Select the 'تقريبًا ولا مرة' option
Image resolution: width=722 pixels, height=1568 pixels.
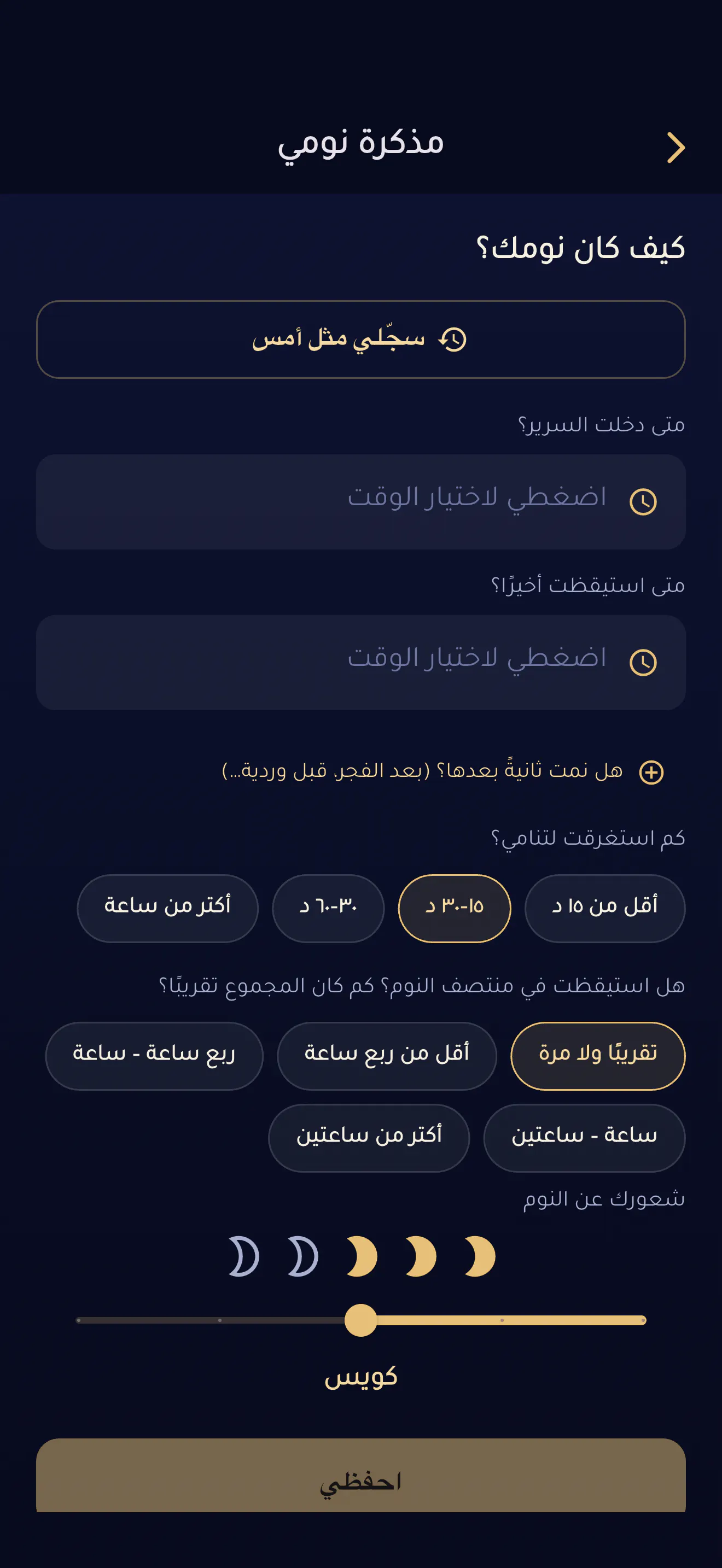pyautogui.click(x=598, y=1056)
